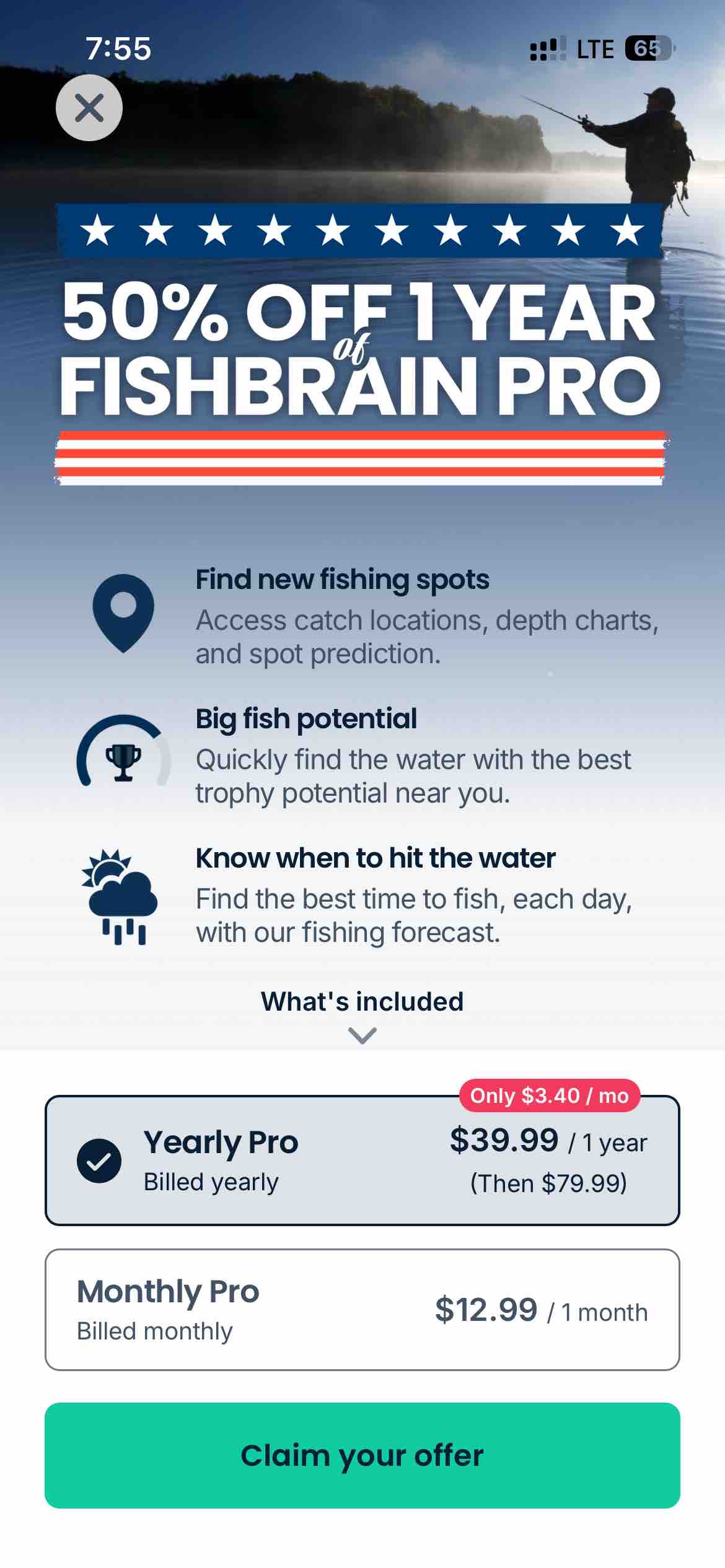Tap the Only $3.40 / mo badge
The width and height of the screenshot is (725, 1568).
click(x=550, y=1095)
